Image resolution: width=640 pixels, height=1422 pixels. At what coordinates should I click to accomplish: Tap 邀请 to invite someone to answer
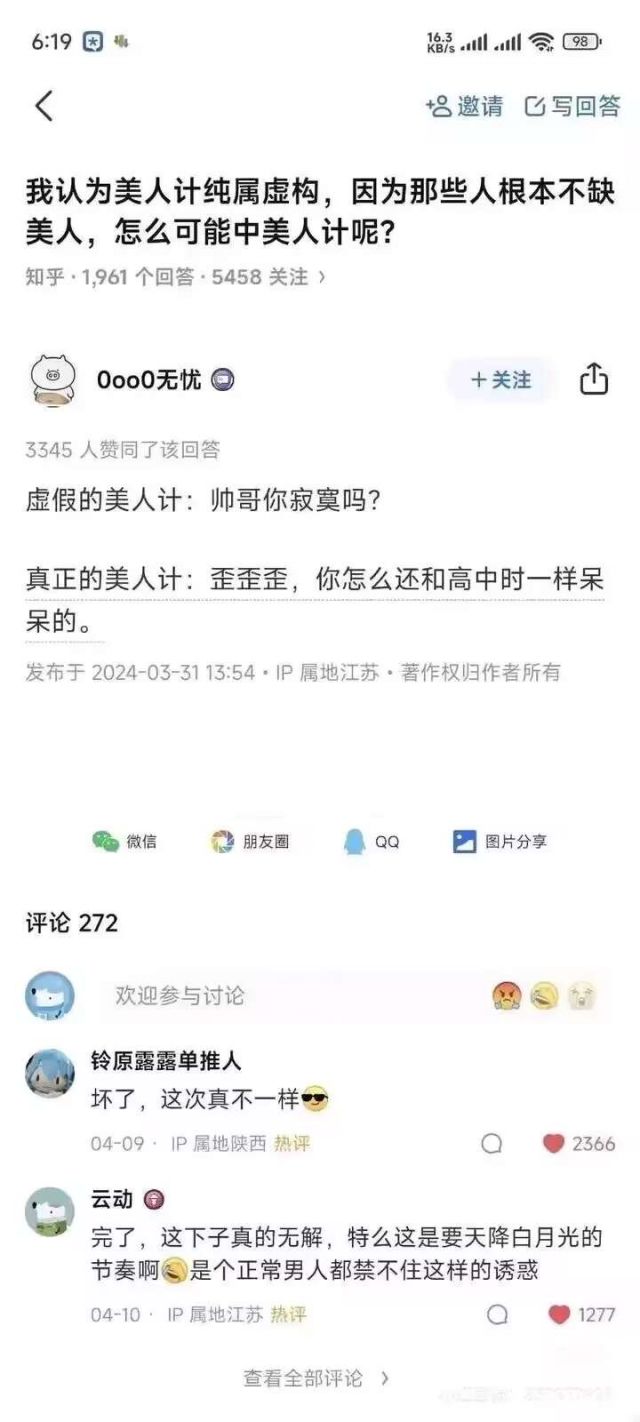pos(464,106)
